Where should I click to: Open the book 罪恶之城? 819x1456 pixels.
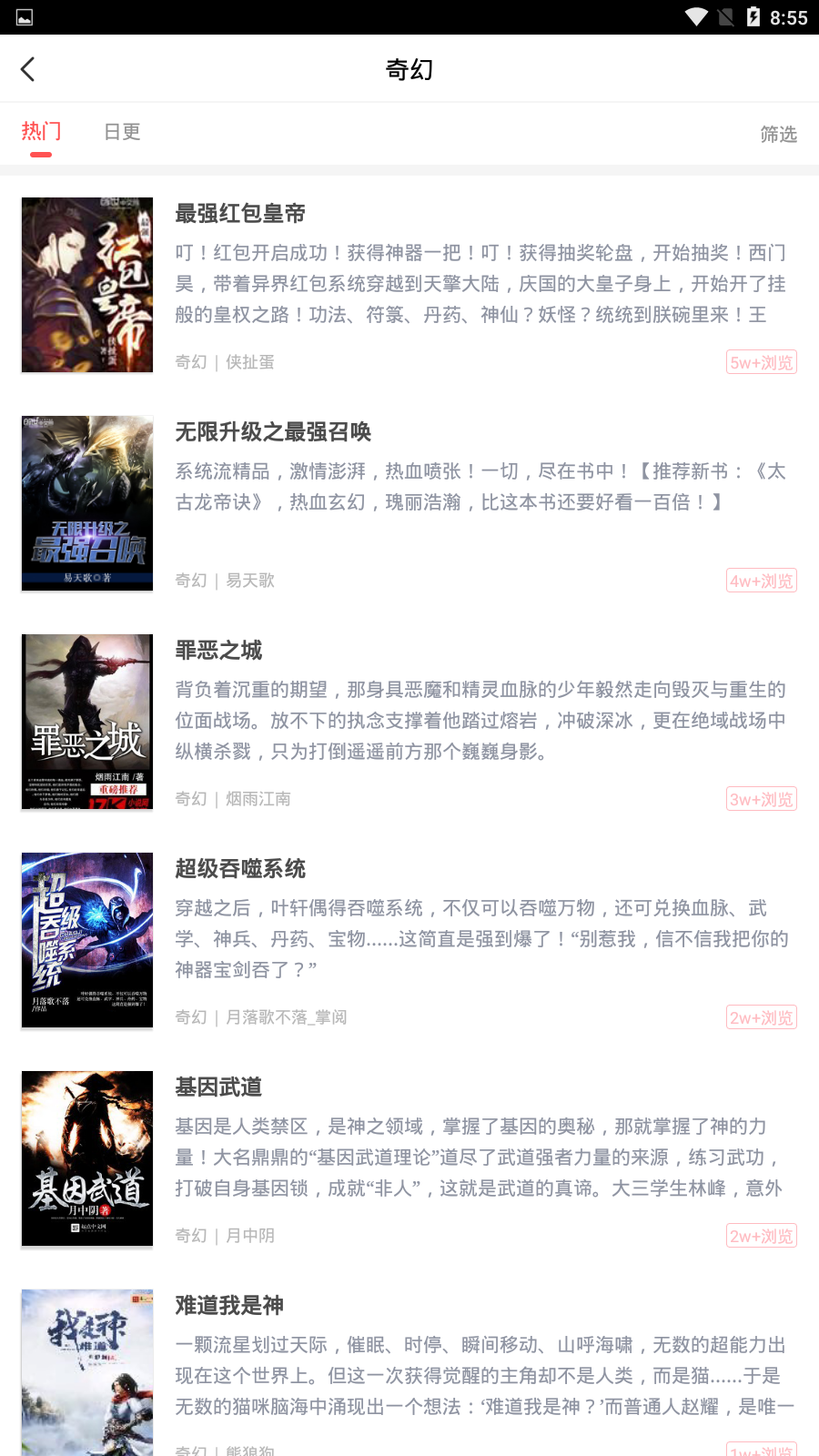coord(217,651)
